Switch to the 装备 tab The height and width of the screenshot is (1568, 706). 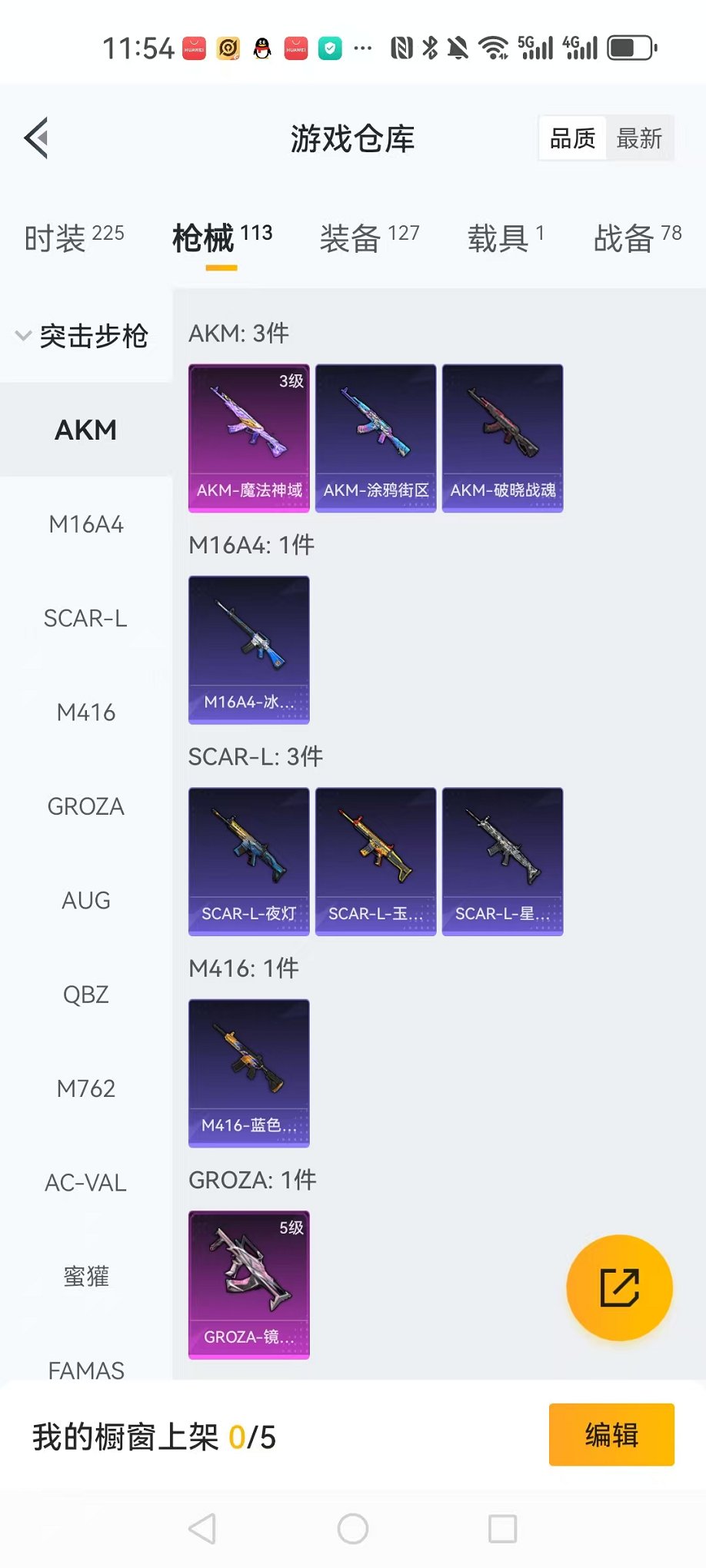(369, 238)
